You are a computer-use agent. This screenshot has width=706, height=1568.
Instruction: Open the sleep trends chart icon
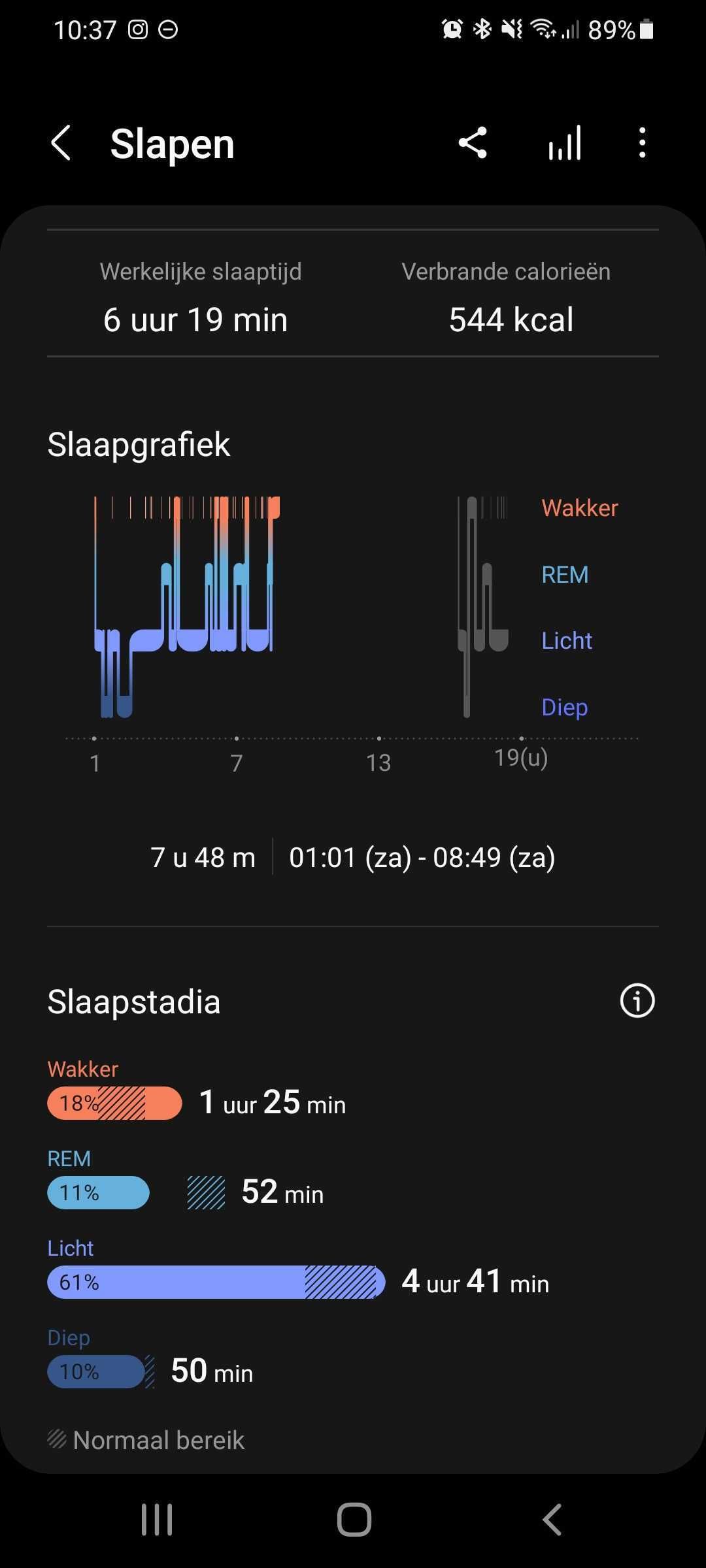[565, 143]
